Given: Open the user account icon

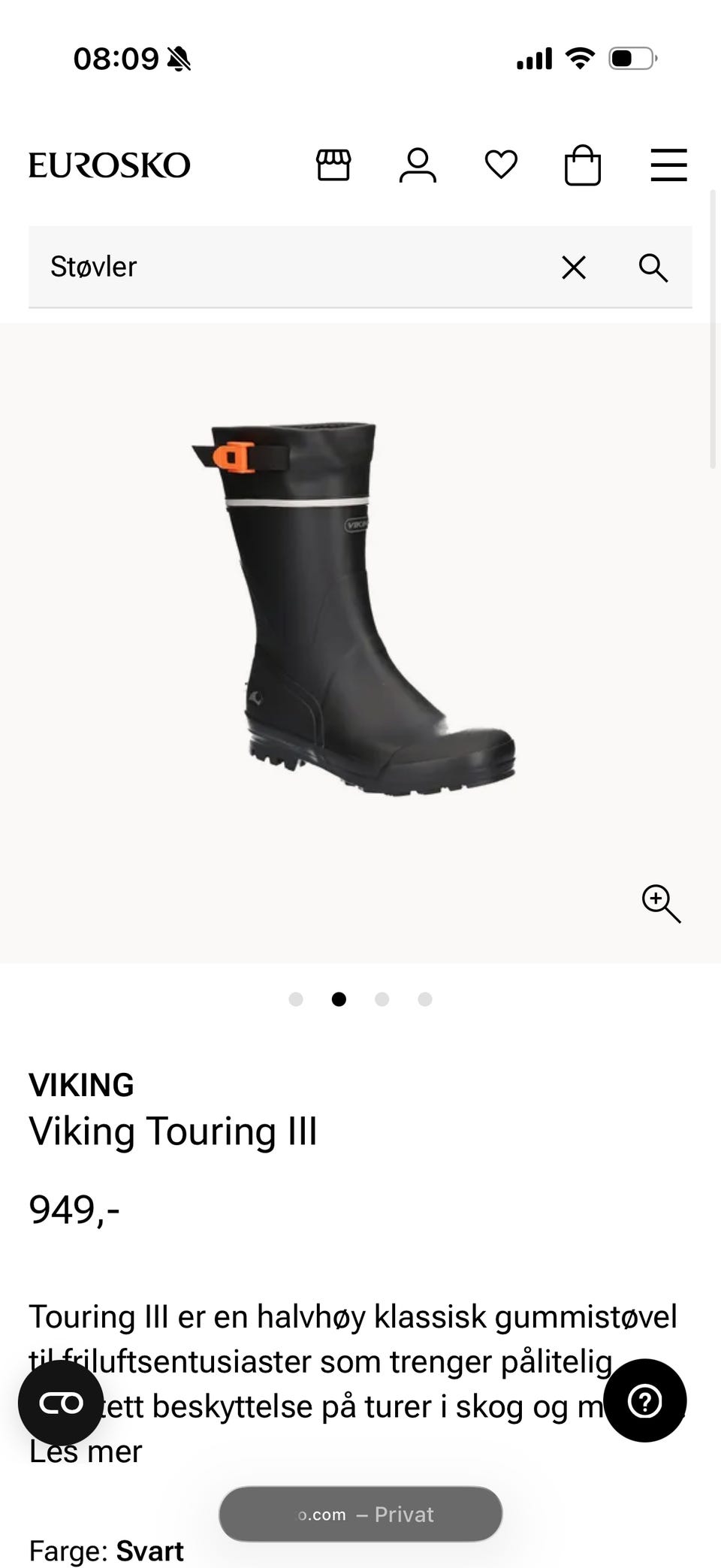Looking at the screenshot, I should click(418, 165).
